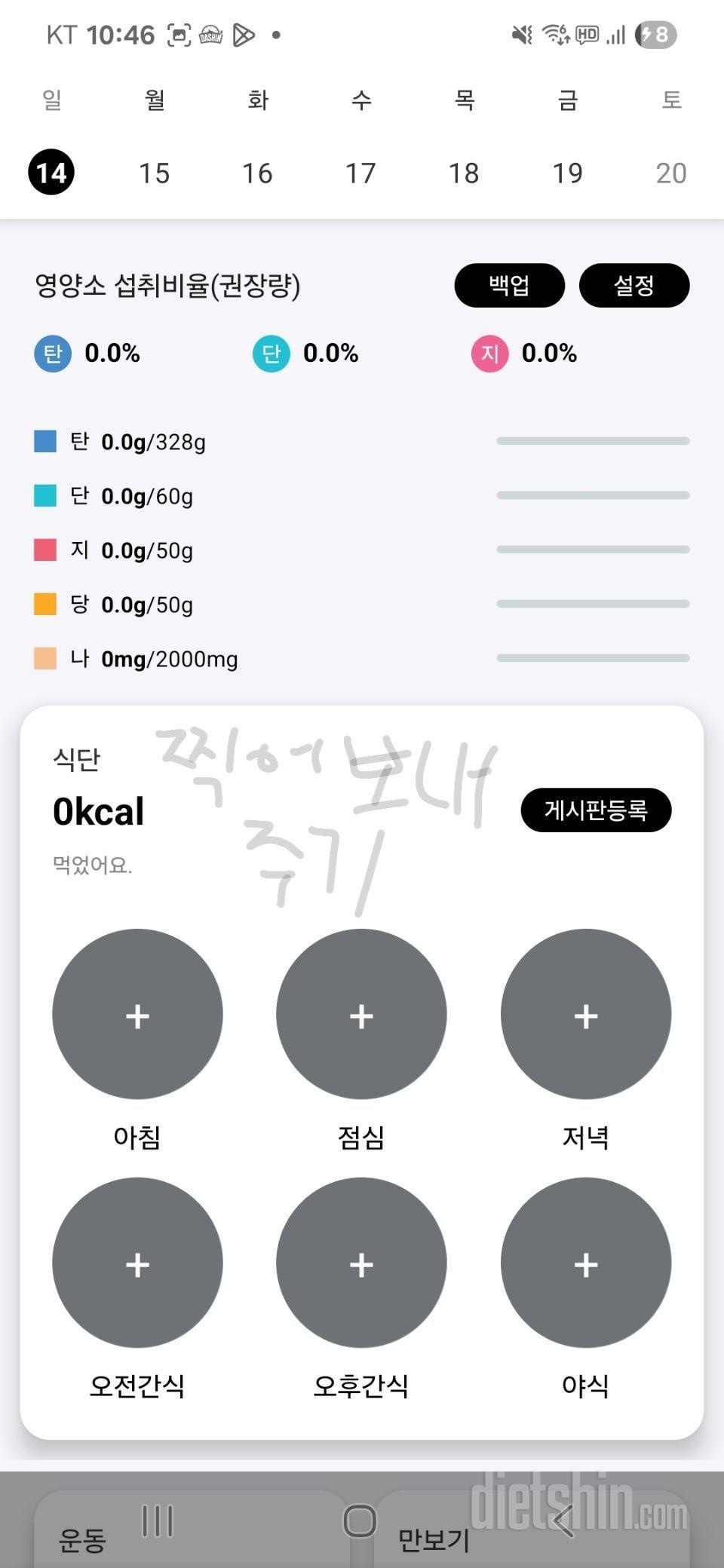Add a snack to 오후간식
The image size is (724, 1568).
(361, 1263)
